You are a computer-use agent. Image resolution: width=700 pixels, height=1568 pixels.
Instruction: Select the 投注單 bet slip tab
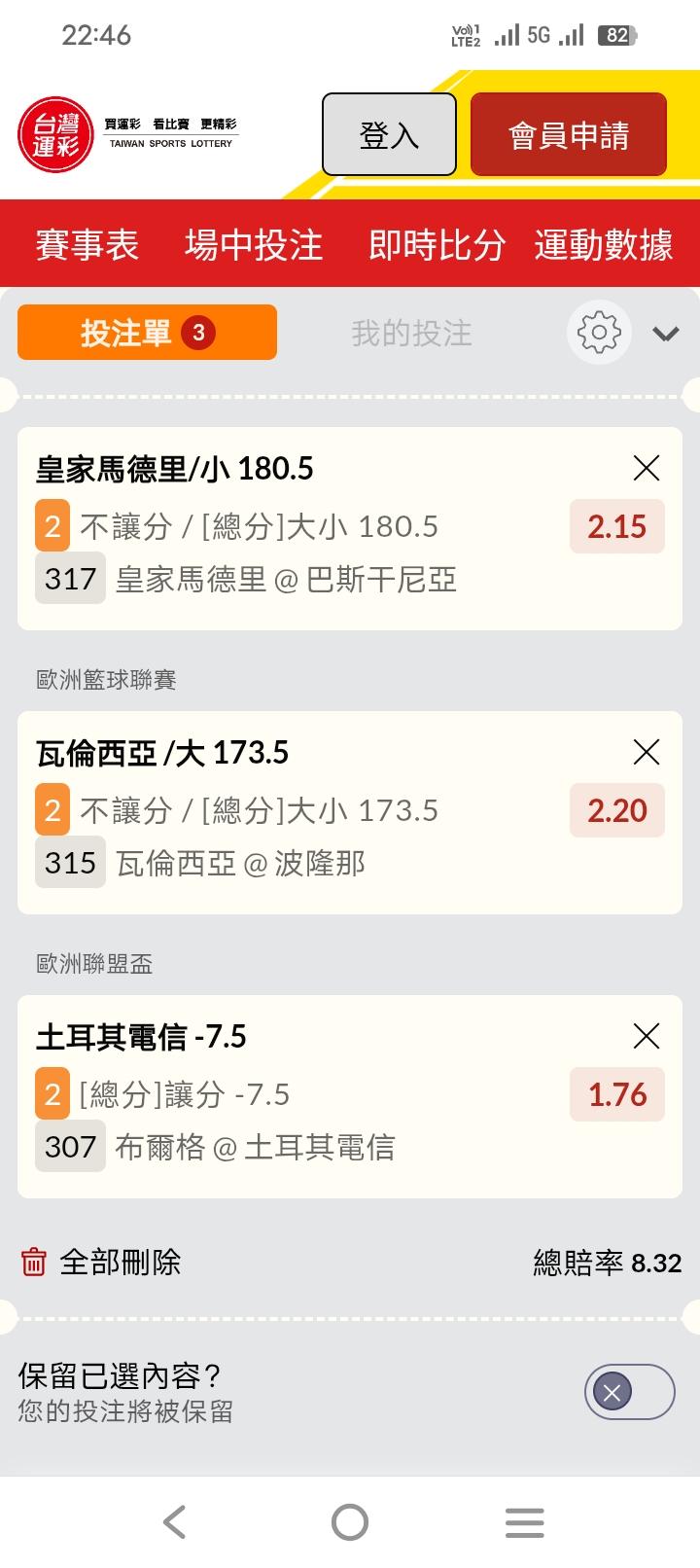147,333
